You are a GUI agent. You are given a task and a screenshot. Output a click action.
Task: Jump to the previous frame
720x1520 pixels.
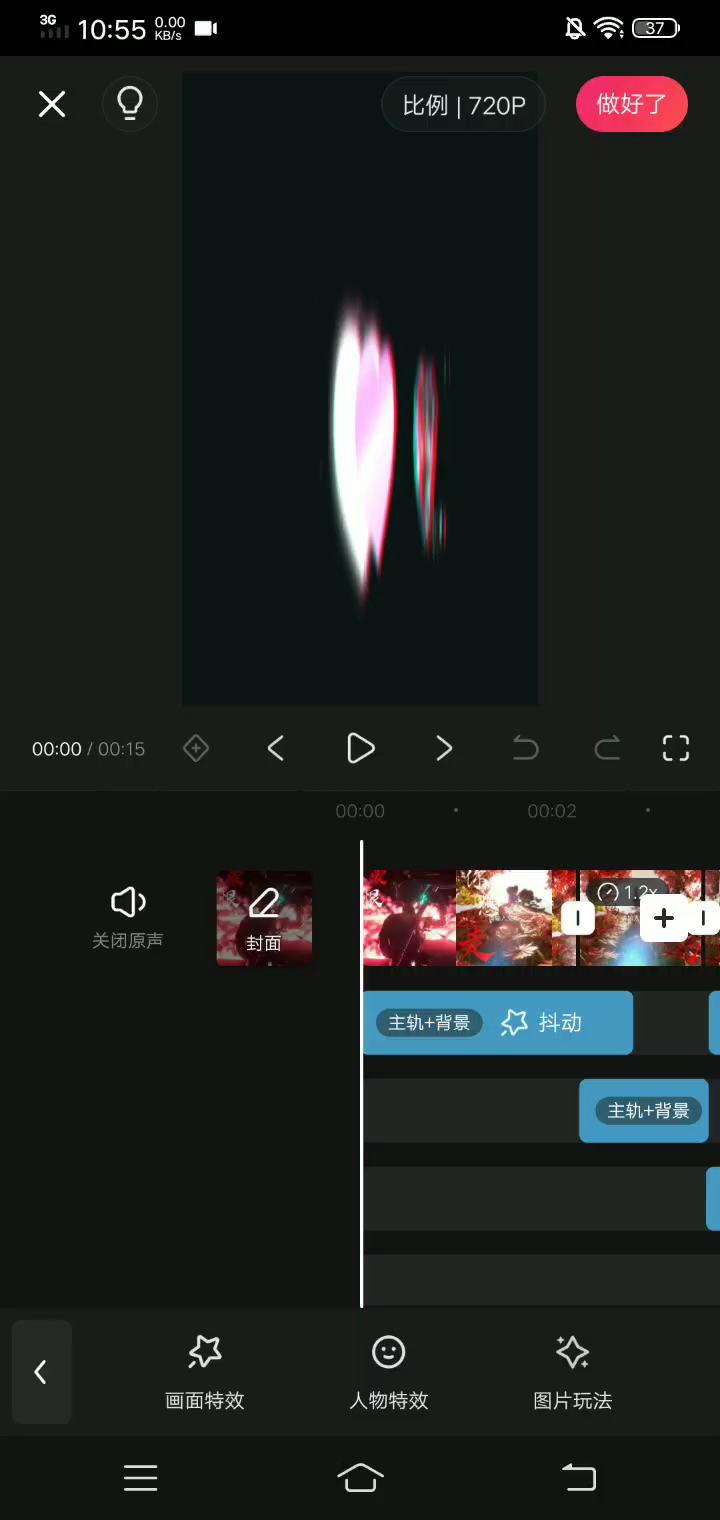(276, 748)
